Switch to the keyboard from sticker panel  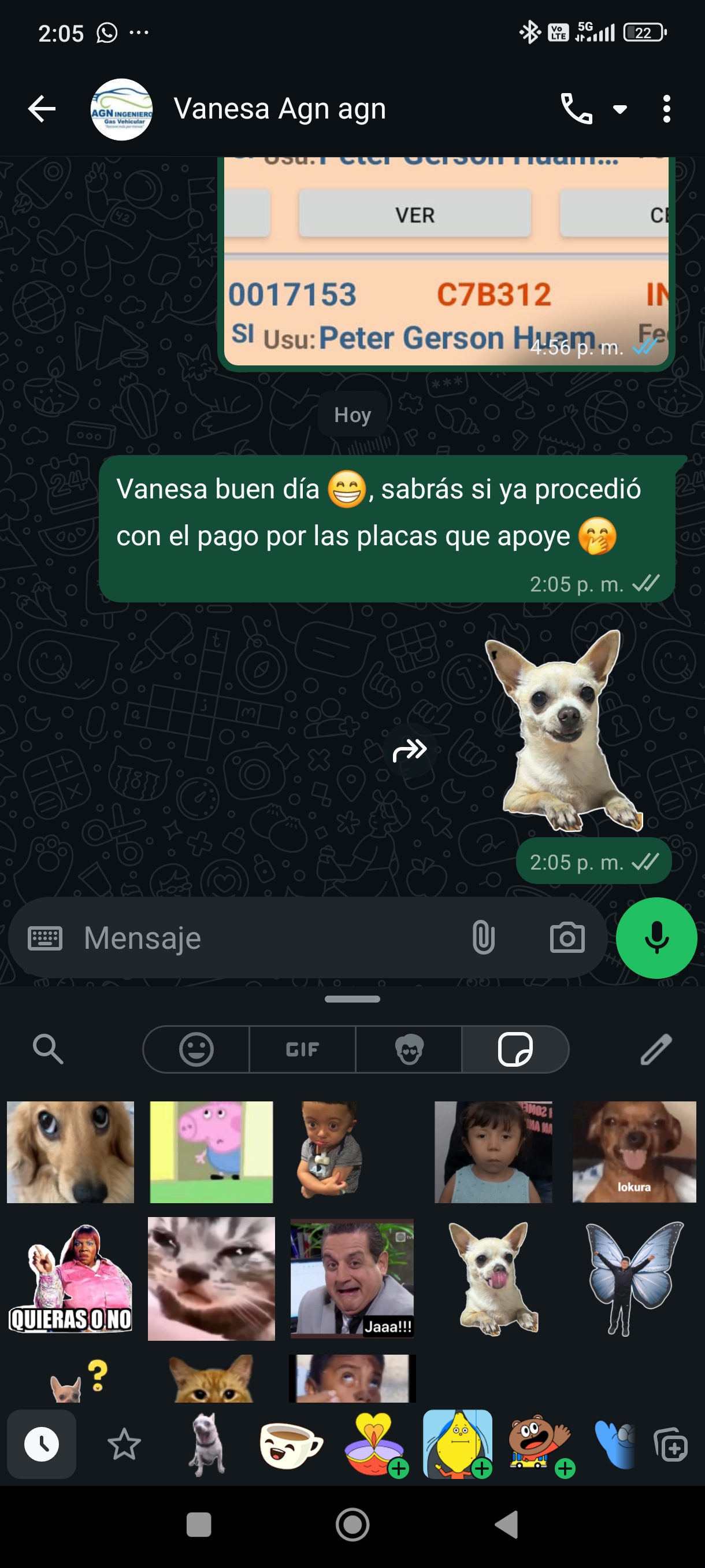[x=45, y=938]
